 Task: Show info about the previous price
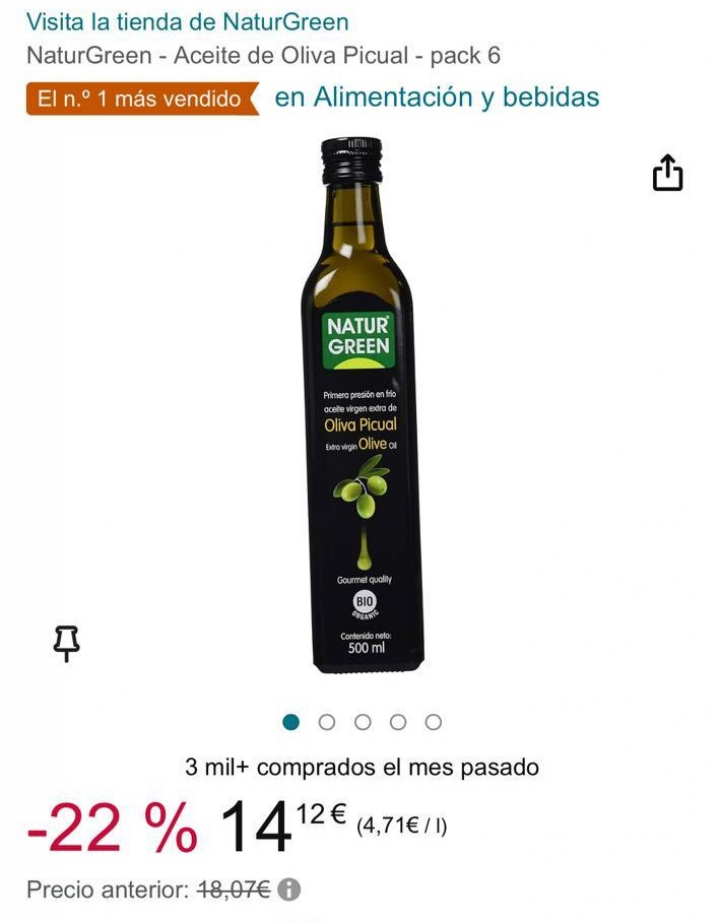coord(290,889)
